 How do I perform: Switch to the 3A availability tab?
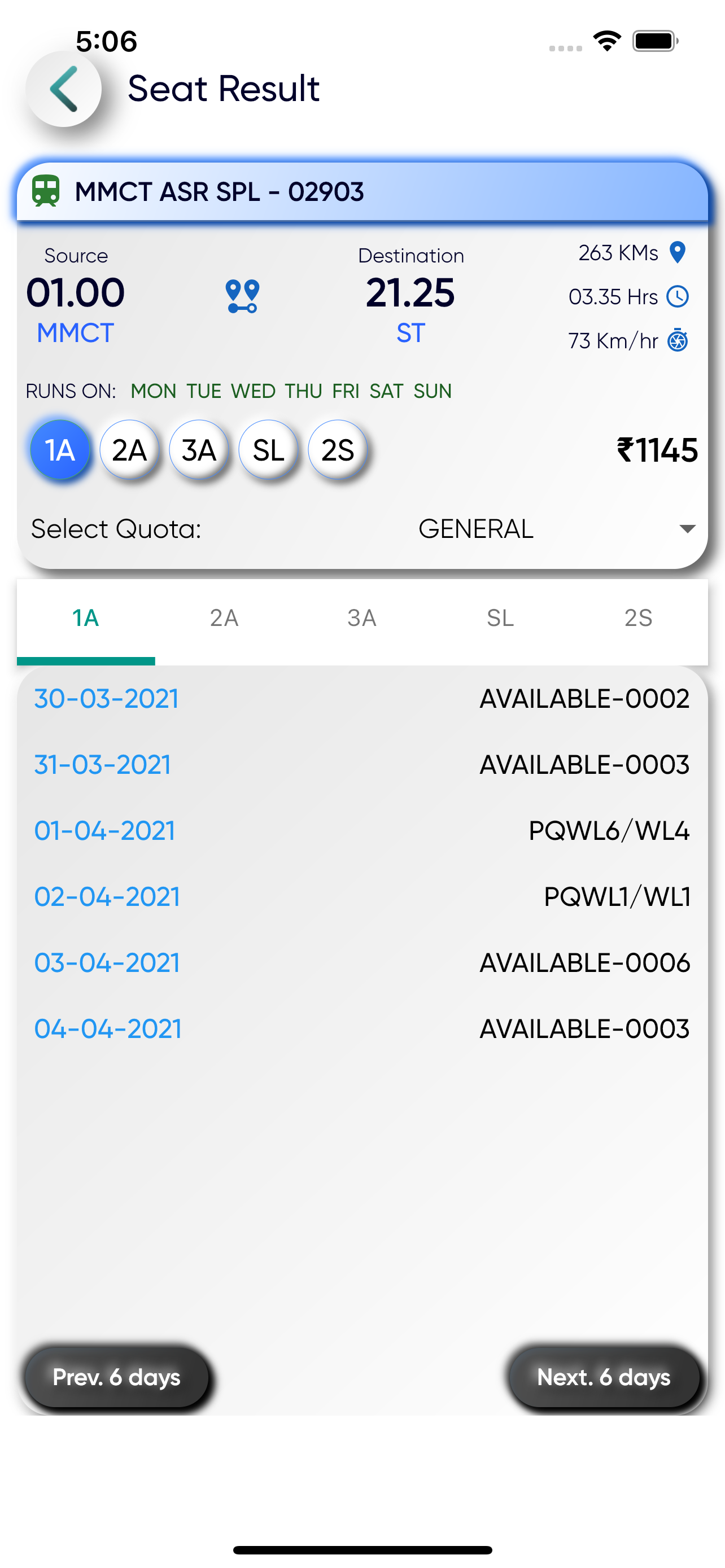362,617
